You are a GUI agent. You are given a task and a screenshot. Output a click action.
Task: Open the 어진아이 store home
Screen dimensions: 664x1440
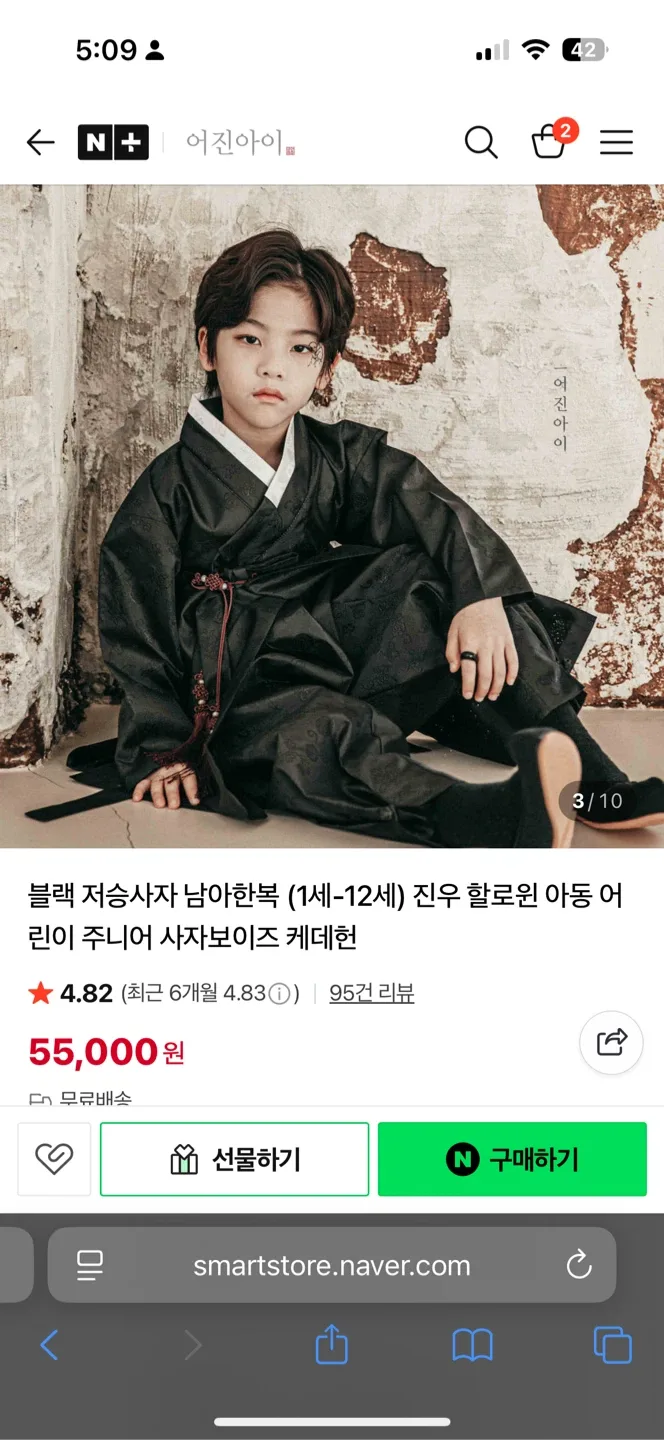(x=240, y=143)
